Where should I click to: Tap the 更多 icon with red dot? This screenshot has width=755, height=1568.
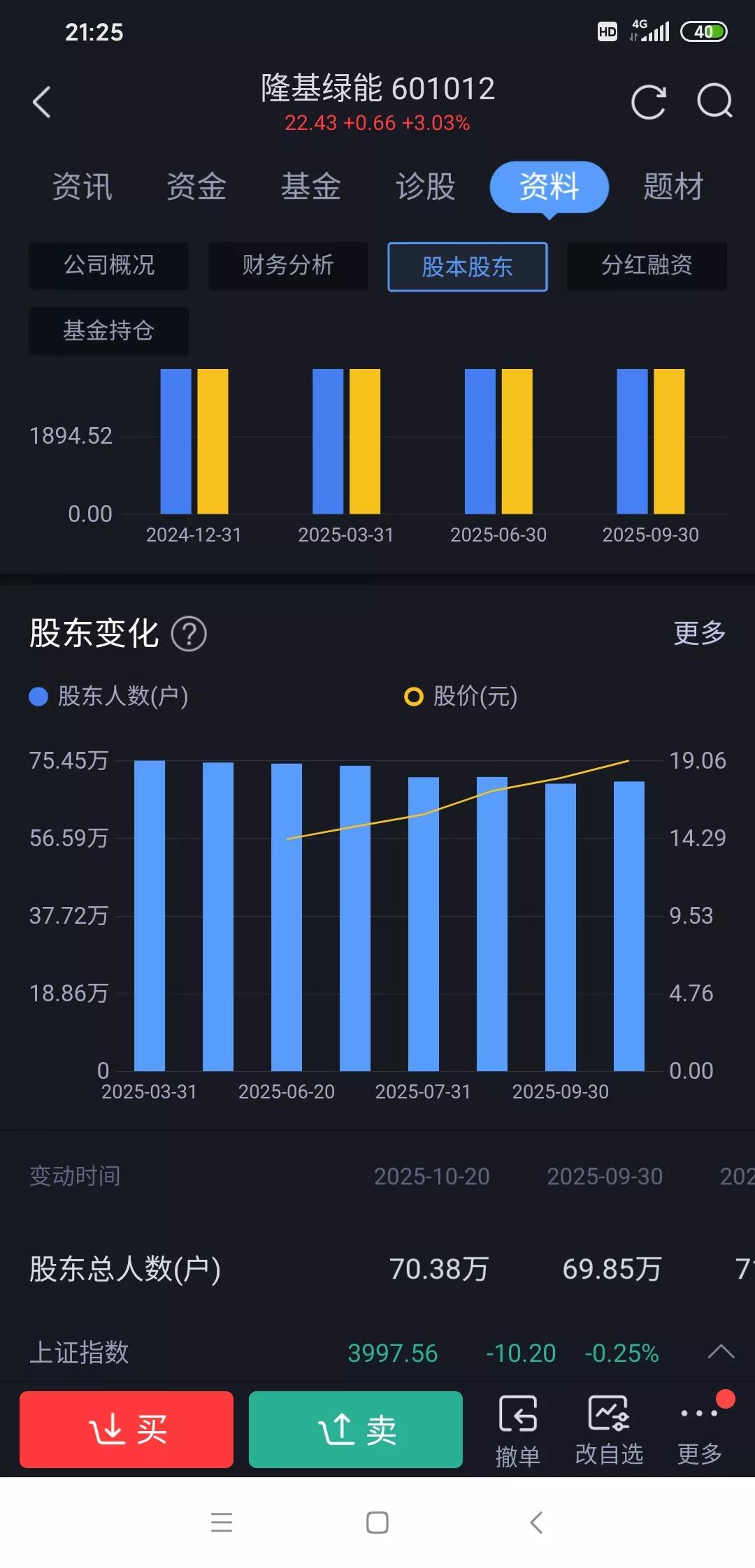[699, 1429]
